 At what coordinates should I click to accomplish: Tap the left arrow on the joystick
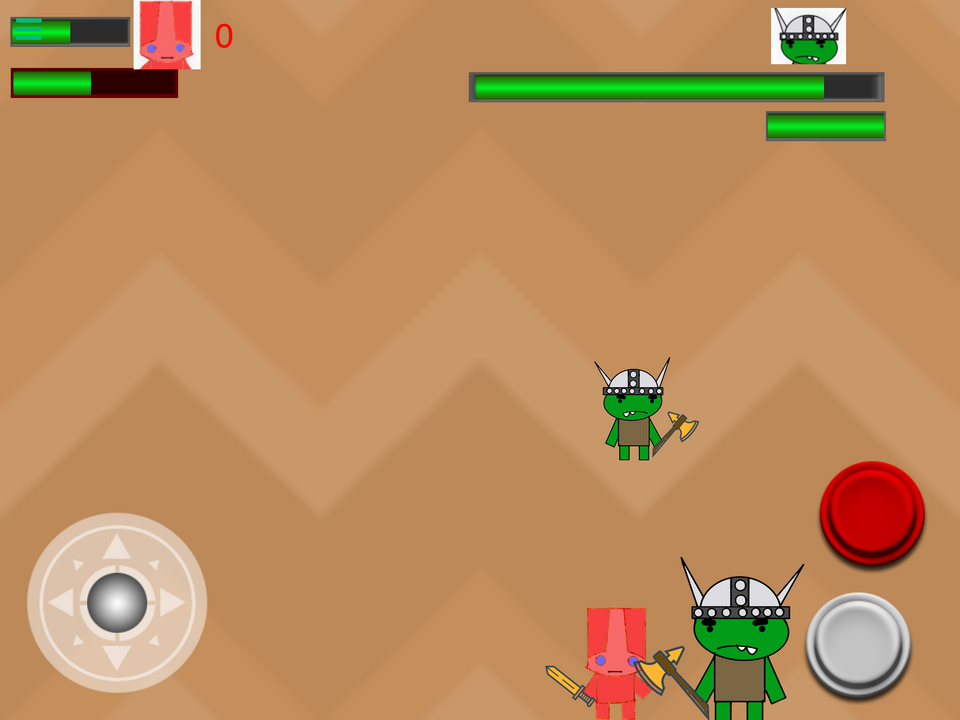point(61,602)
